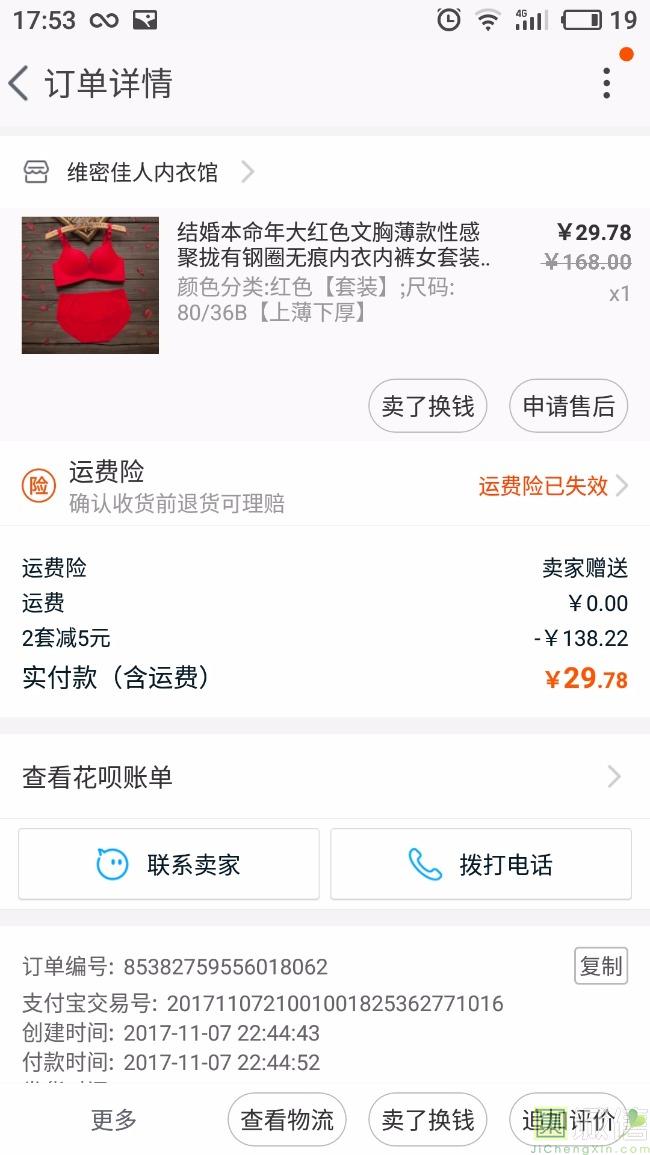Open the three-dot overflow menu
The height and width of the screenshot is (1155, 650).
606,83
